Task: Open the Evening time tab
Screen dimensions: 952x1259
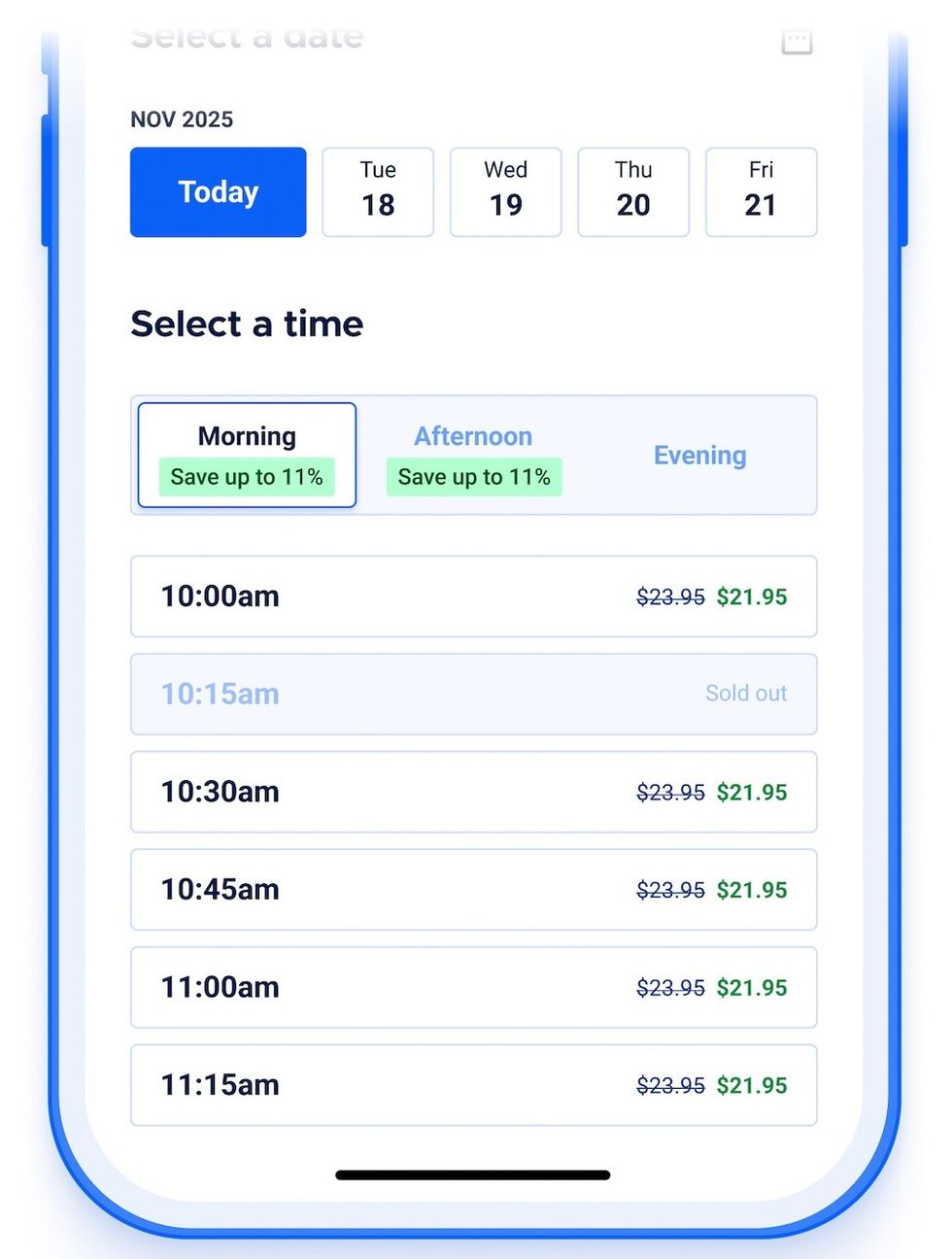Action: tap(699, 455)
